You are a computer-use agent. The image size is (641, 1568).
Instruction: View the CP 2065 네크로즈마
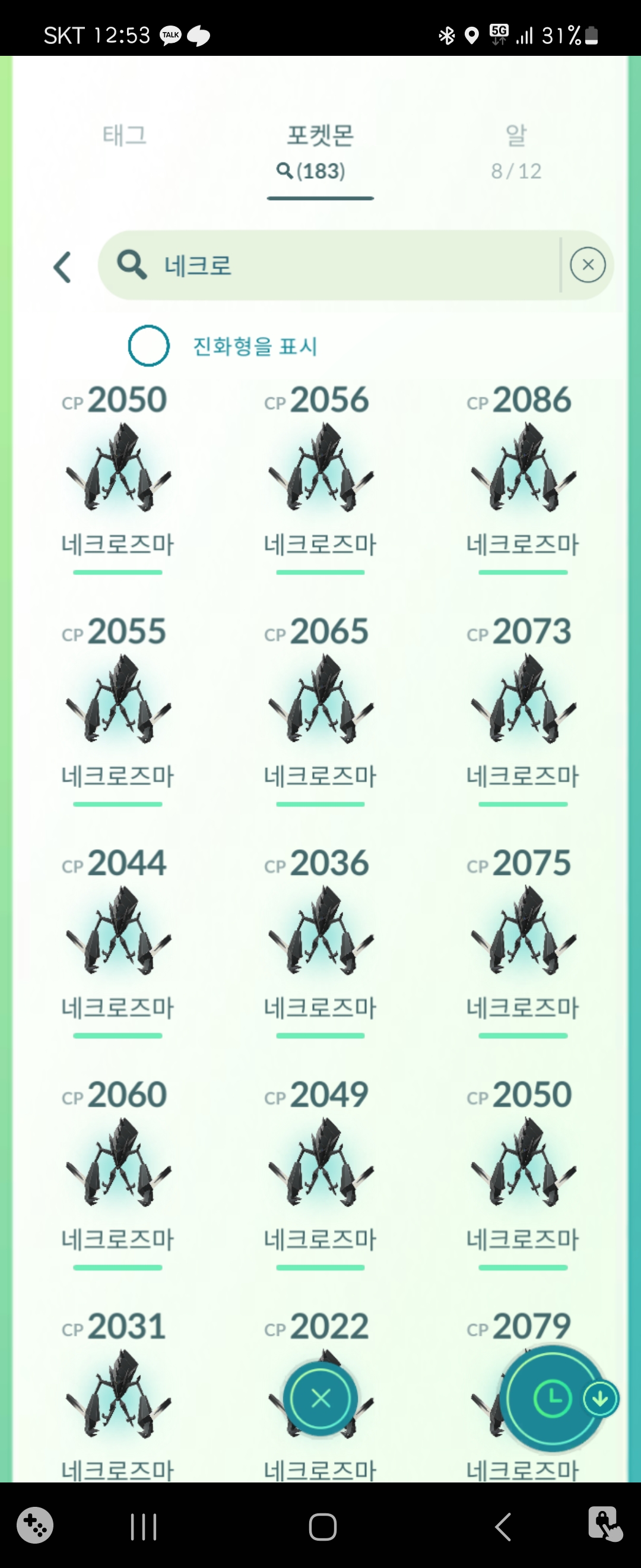click(x=320, y=700)
